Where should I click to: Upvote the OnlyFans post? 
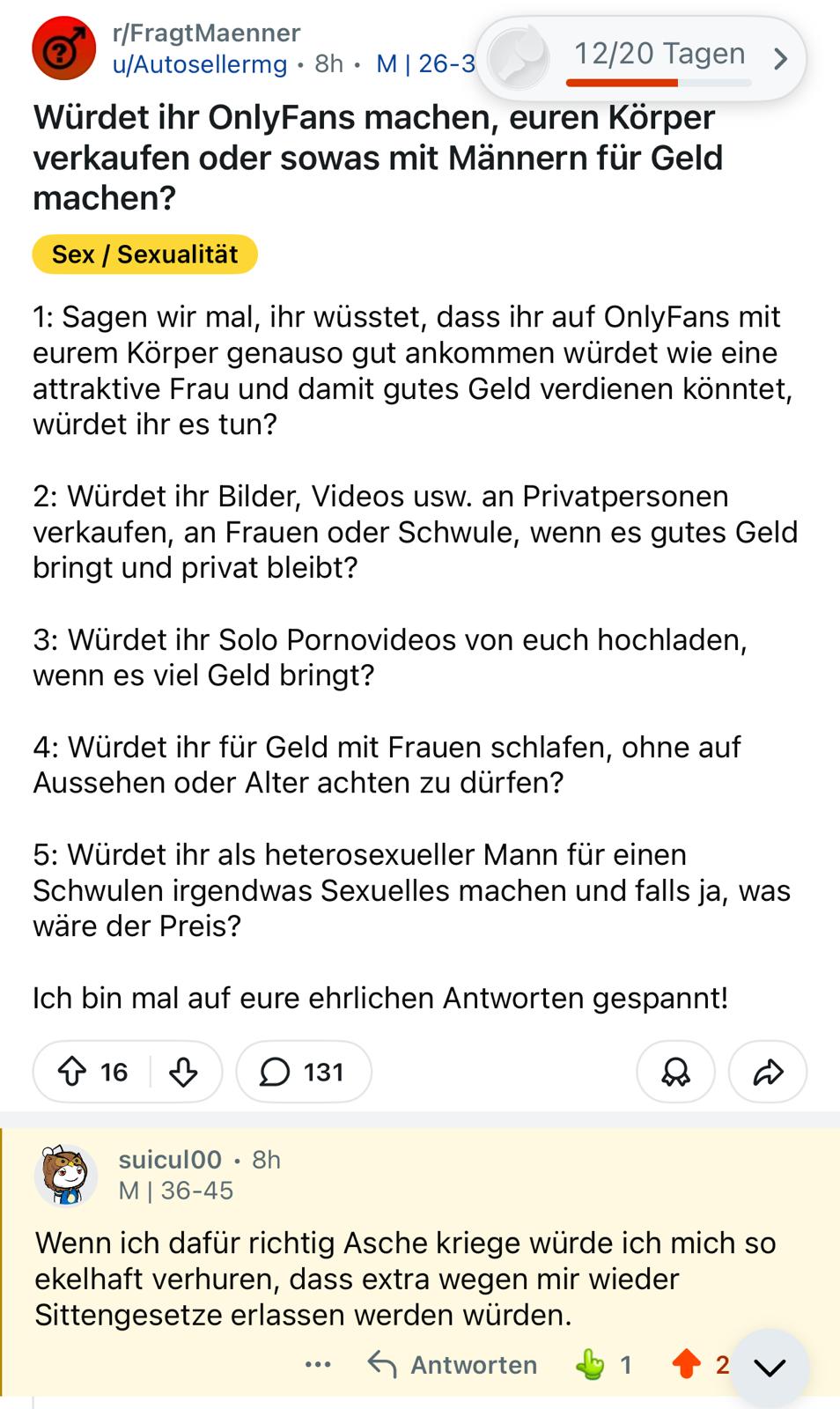[72, 1072]
